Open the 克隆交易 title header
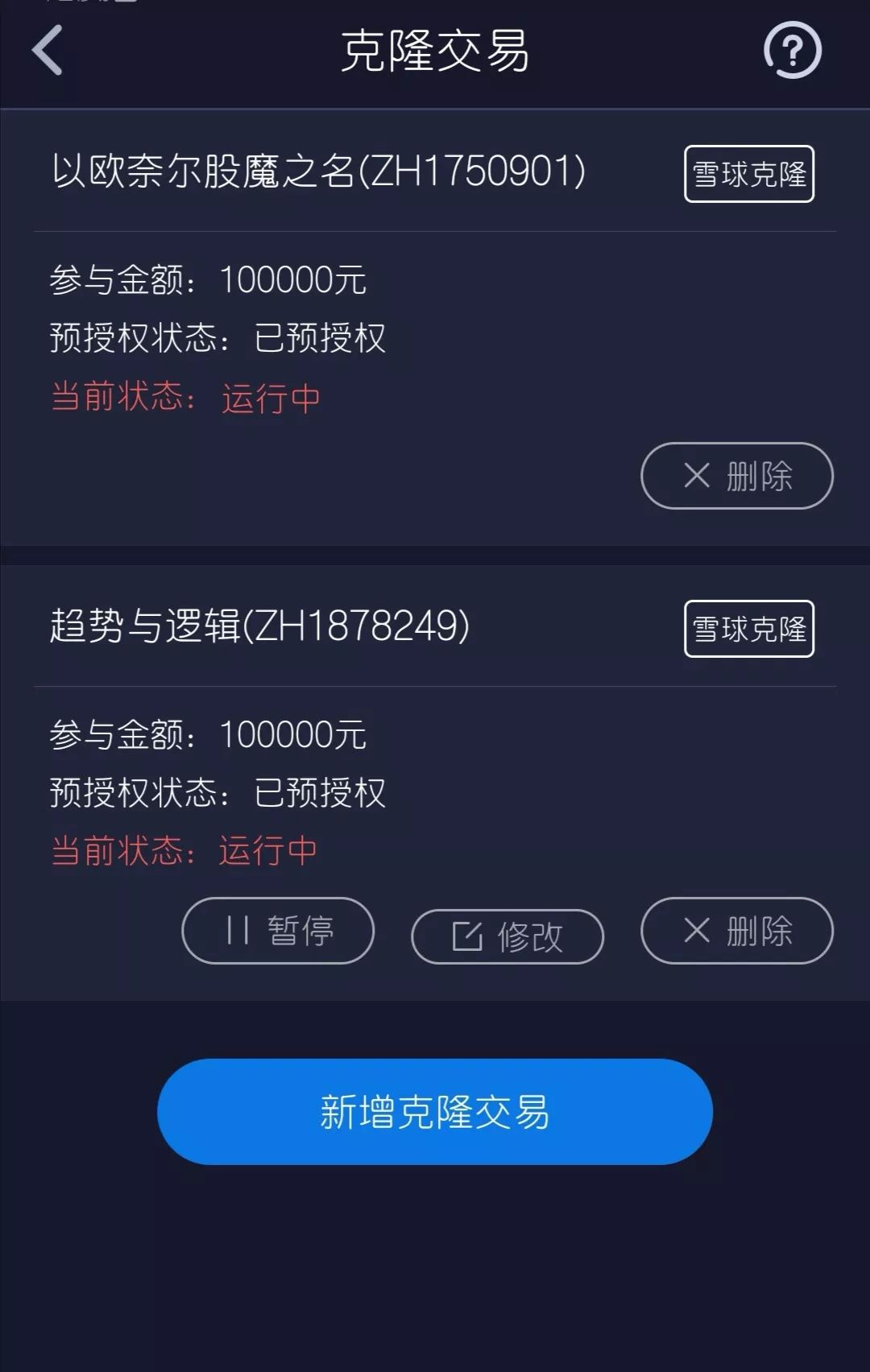Image resolution: width=870 pixels, height=1372 pixels. [x=435, y=50]
